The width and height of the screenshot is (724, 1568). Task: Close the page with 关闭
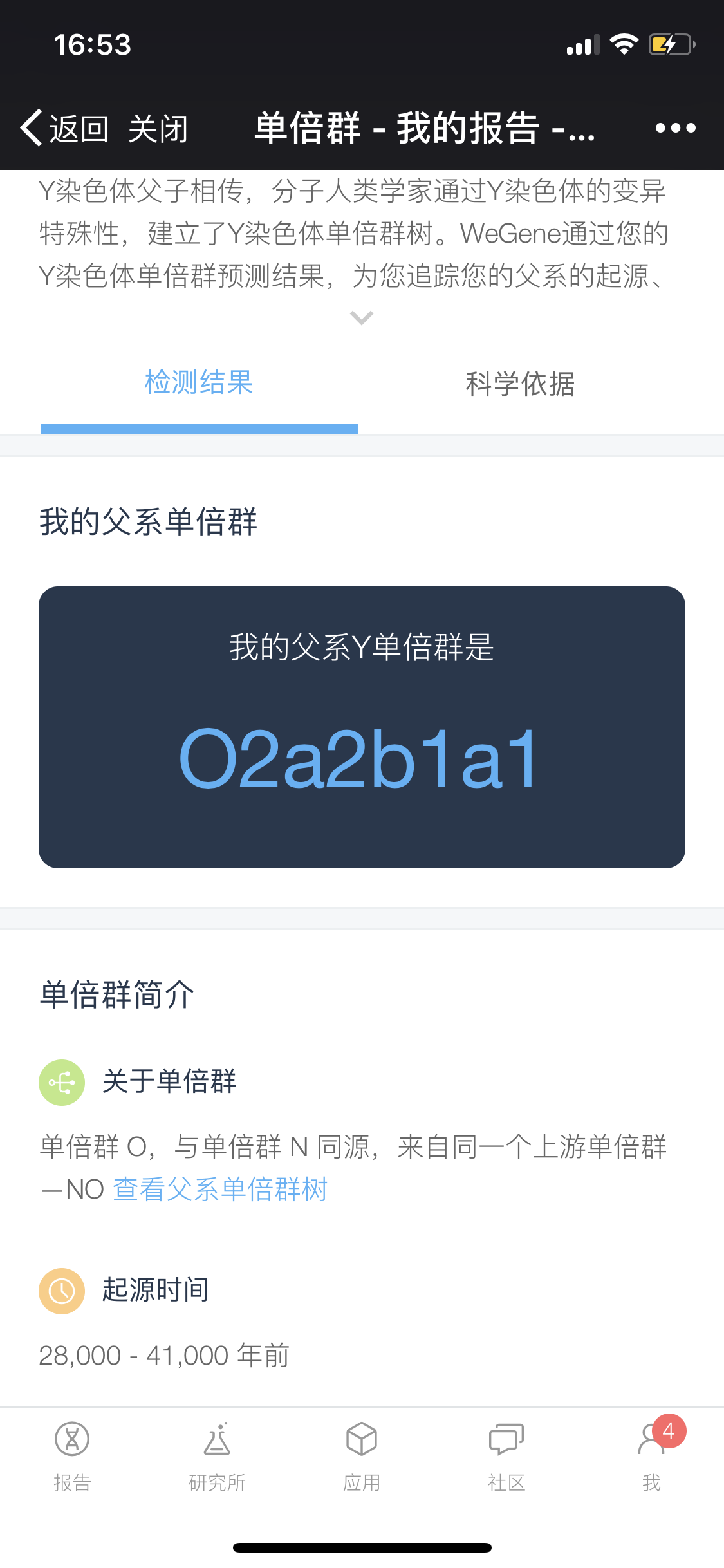pyautogui.click(x=158, y=129)
